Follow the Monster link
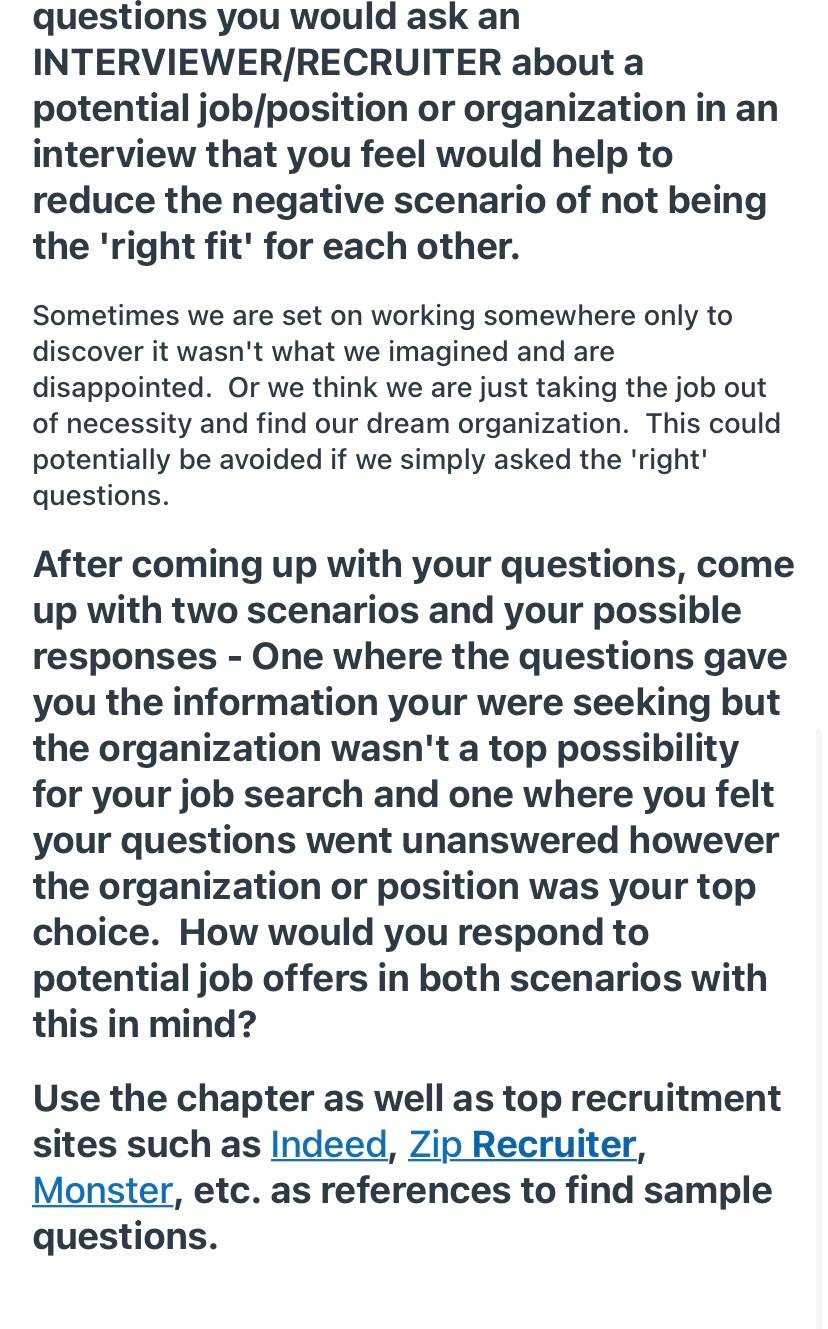 pyautogui.click(x=103, y=1190)
